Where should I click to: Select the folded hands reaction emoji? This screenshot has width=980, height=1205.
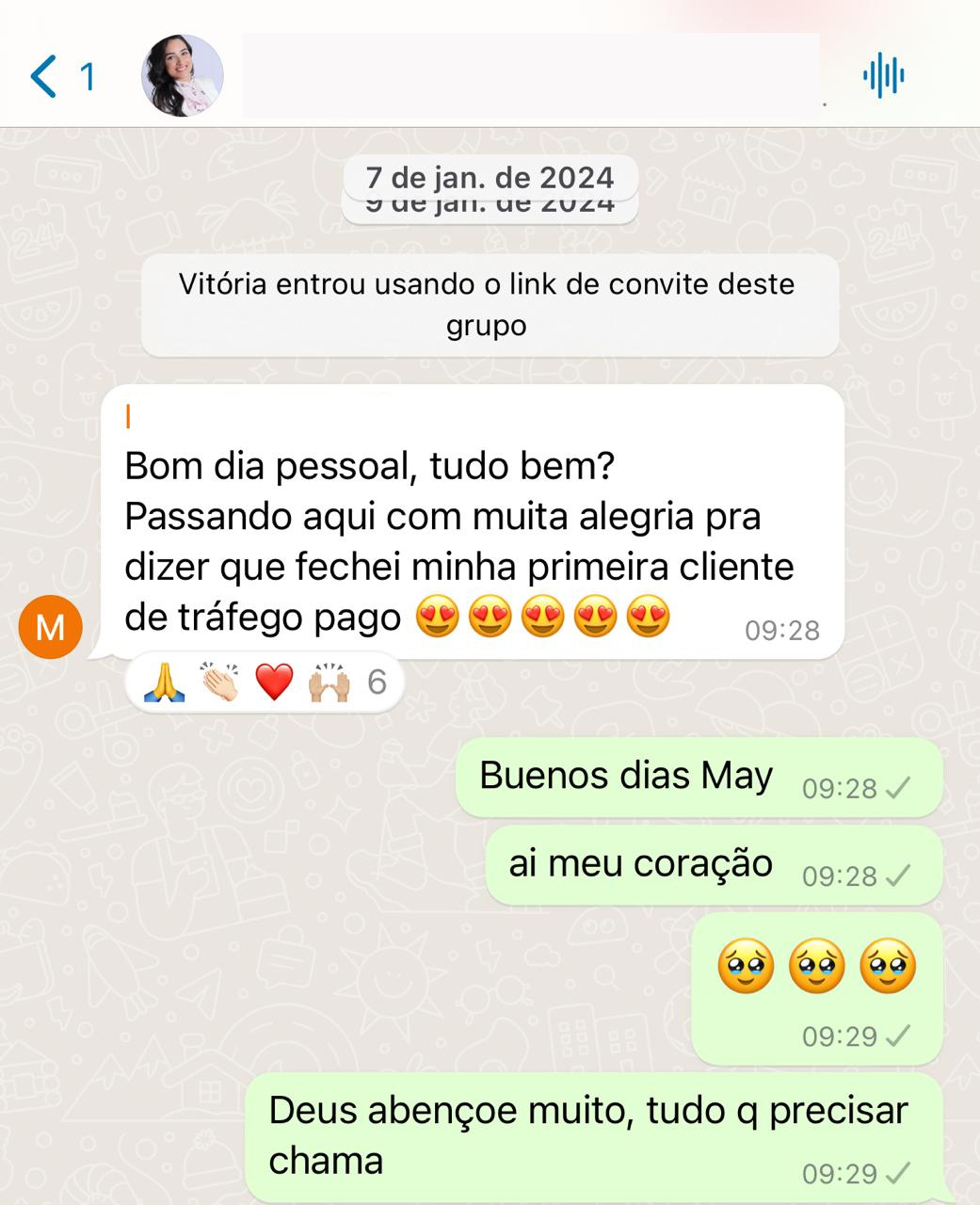point(164,682)
